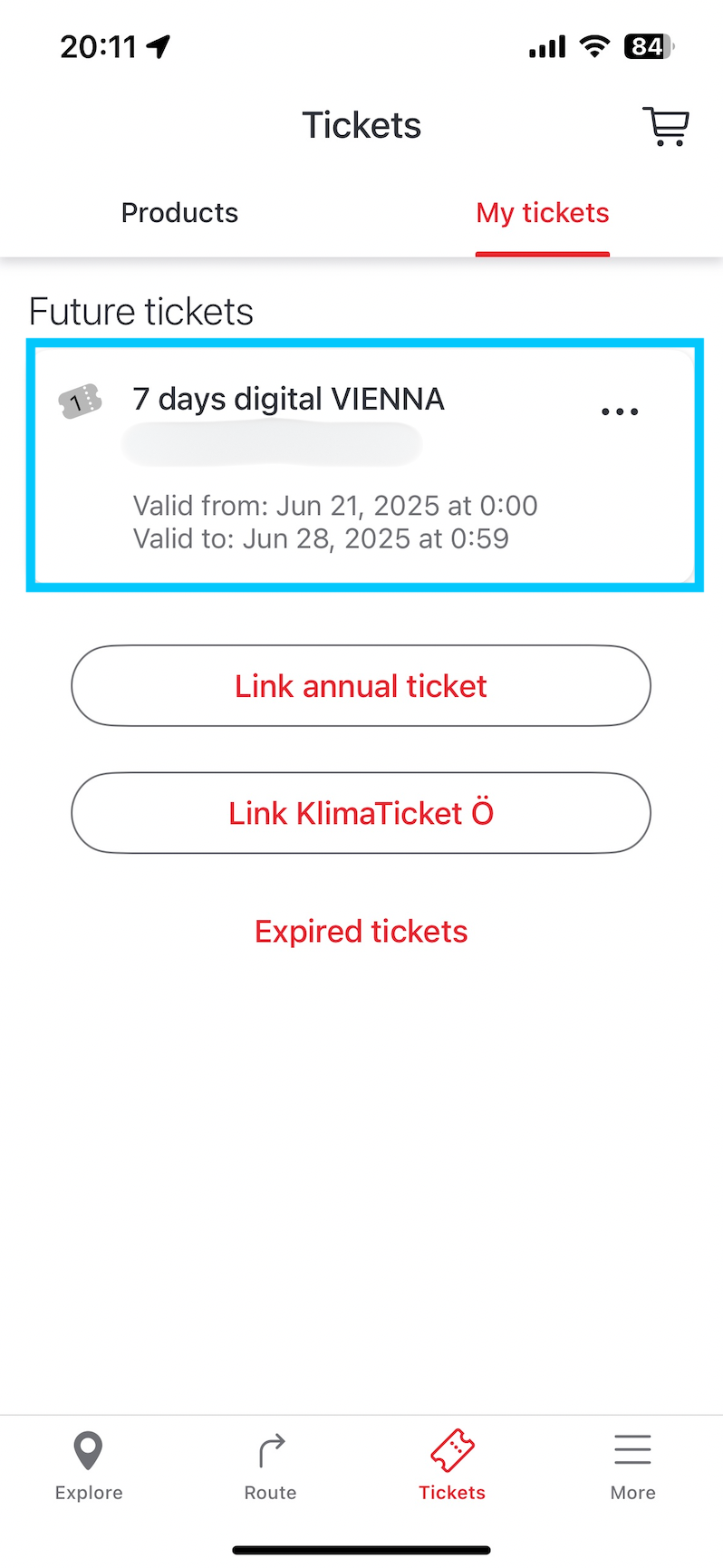Viewport: 723px width, 1568px height.
Task: Tap Link annual ticket
Action: [361, 686]
